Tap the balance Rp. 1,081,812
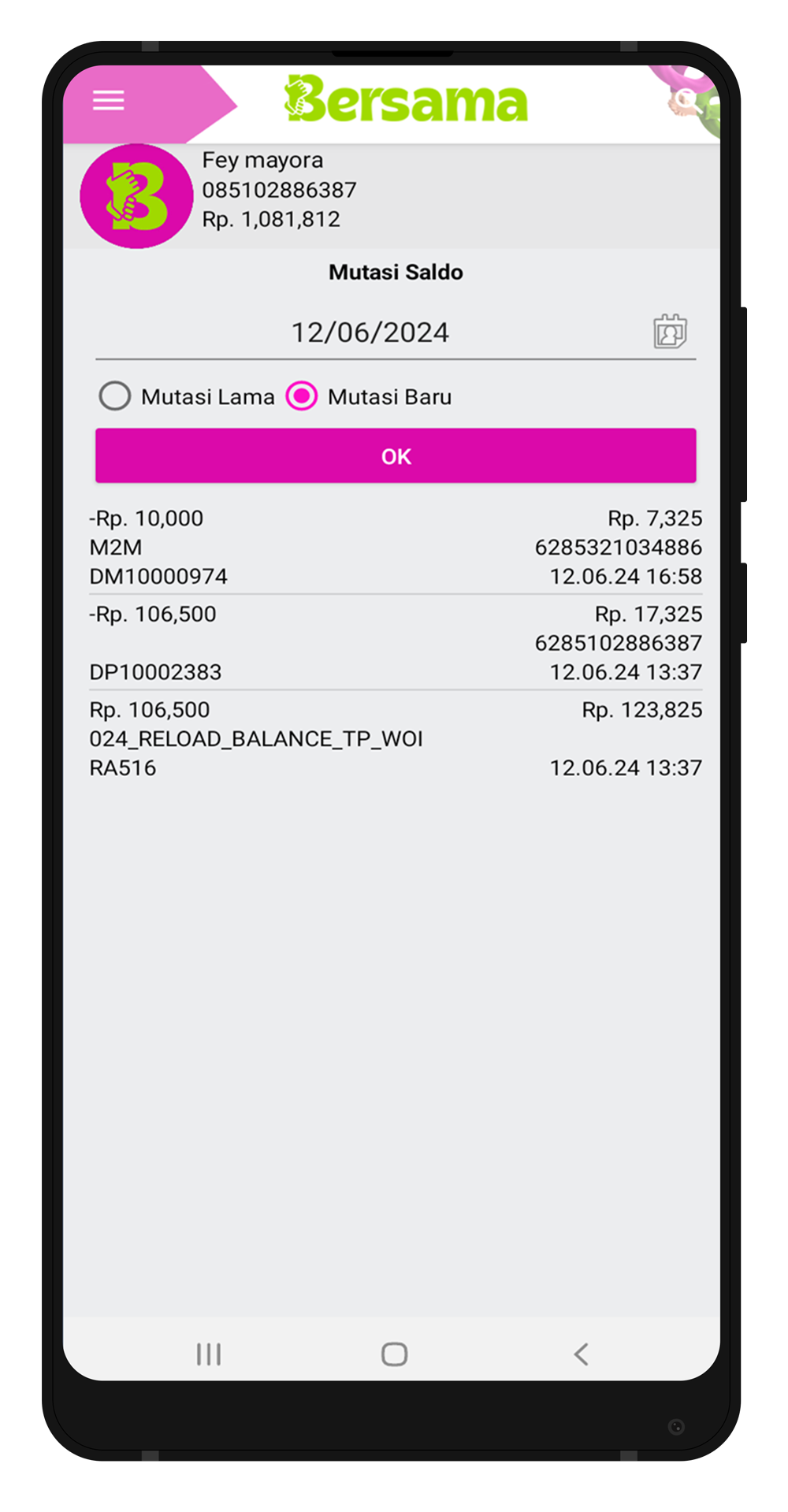This screenshot has height=1512, width=788. tap(271, 219)
